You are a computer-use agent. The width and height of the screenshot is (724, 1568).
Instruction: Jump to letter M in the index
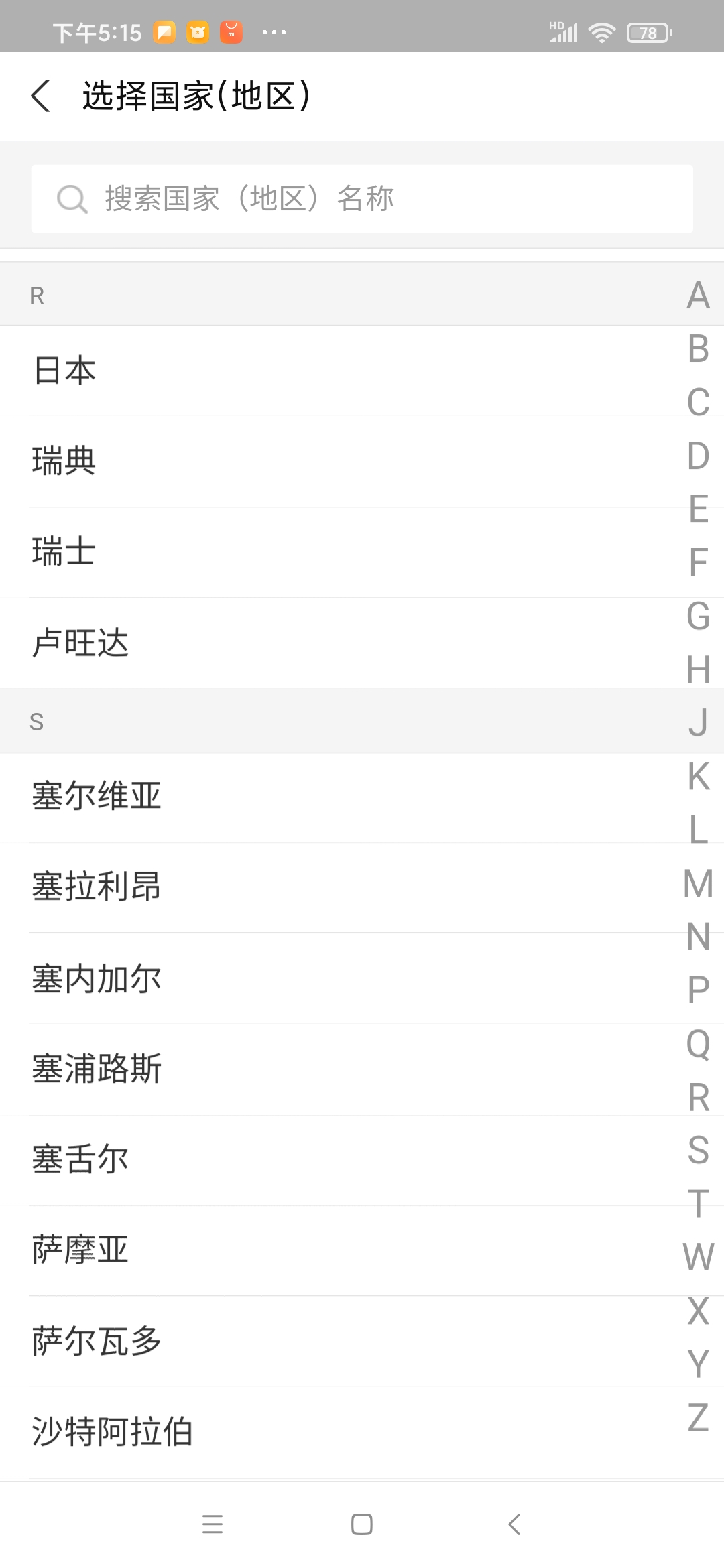pos(698,883)
